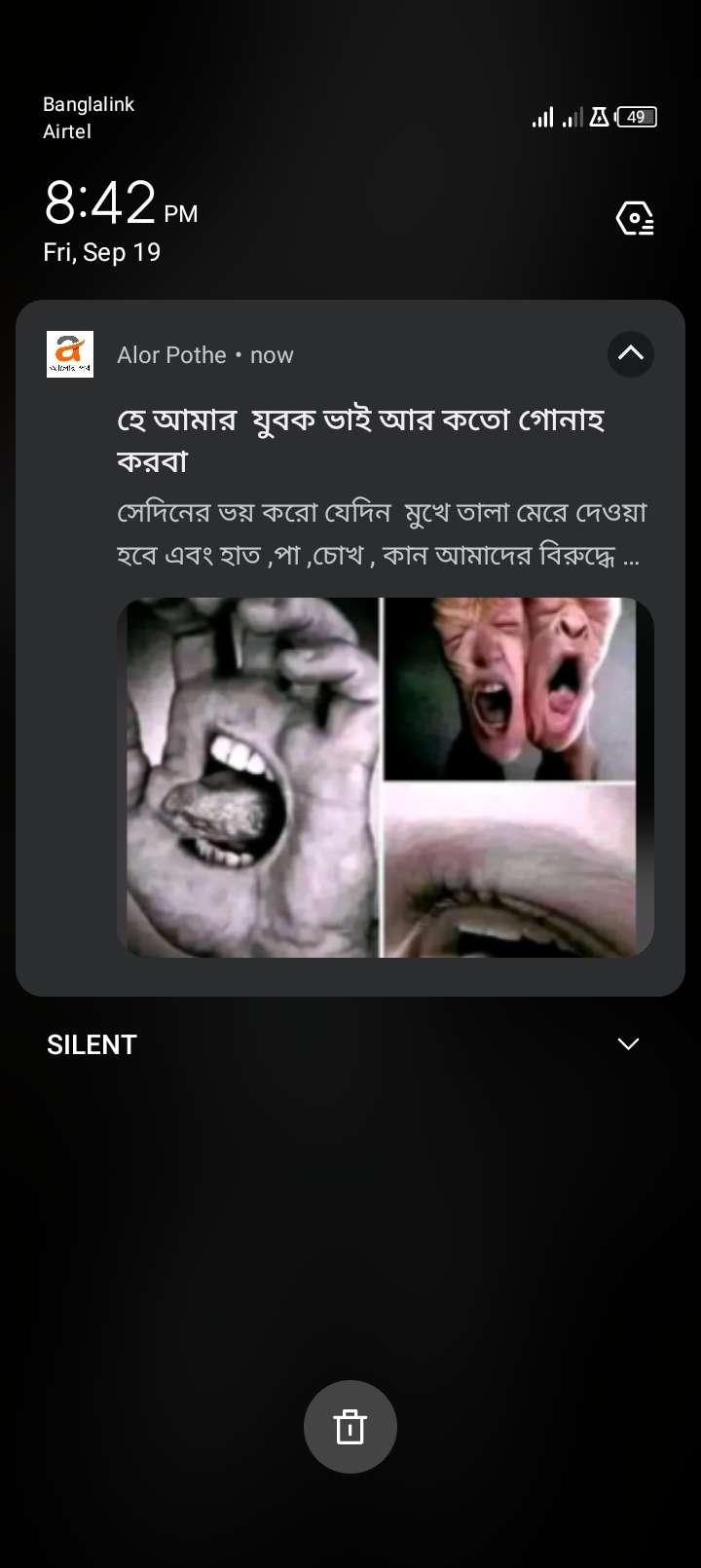Expand the SILENT notifications section
Image resolution: width=701 pixels, height=1568 pixels.
(627, 1043)
